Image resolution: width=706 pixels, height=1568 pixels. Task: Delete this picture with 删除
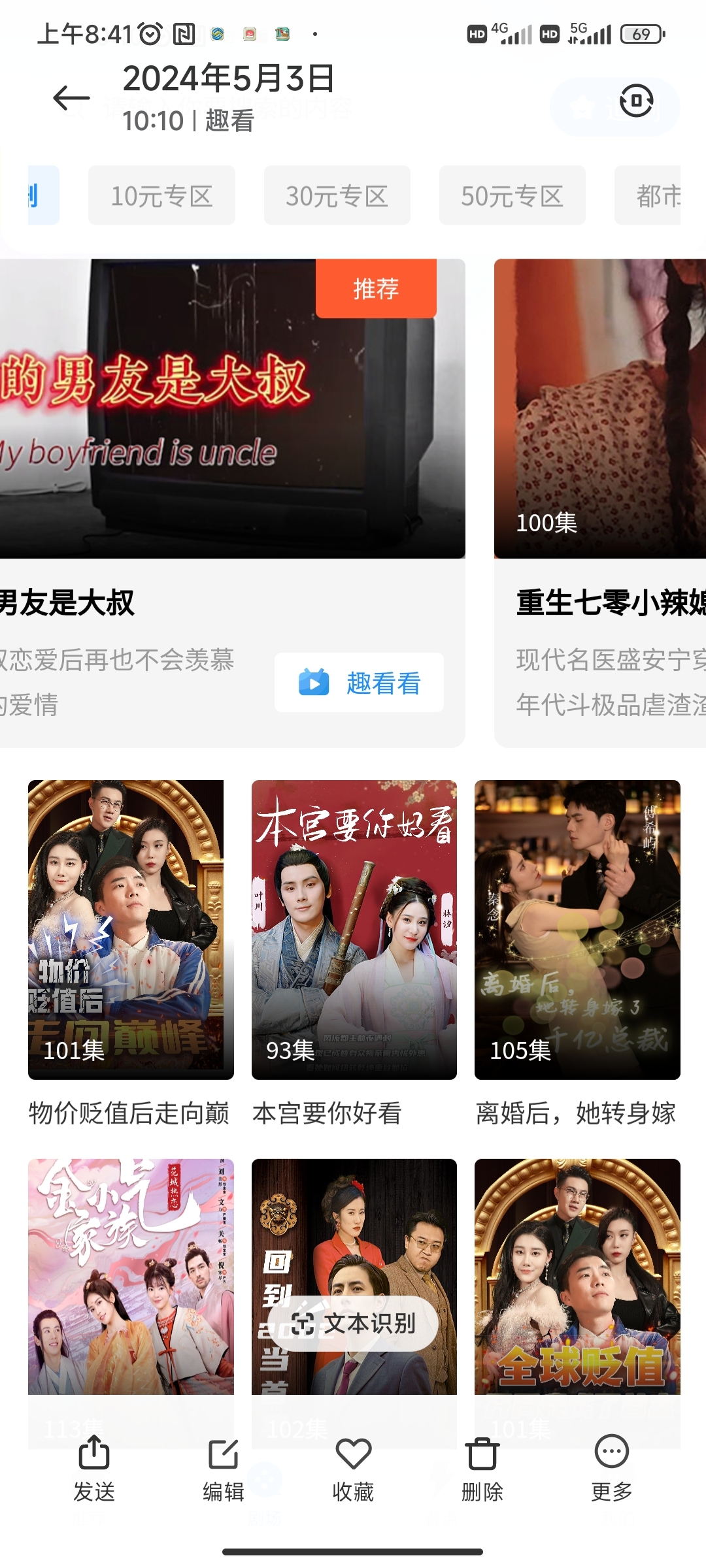482,1466
